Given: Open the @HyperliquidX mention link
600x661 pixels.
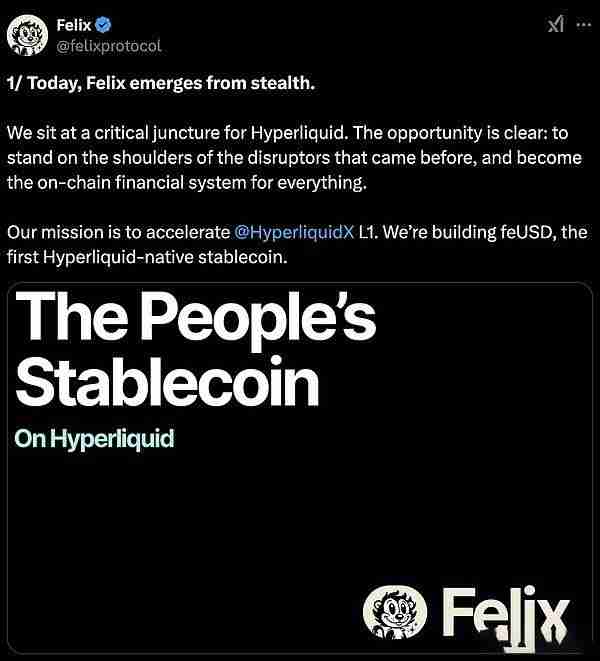Looking at the screenshot, I should coord(294,232).
